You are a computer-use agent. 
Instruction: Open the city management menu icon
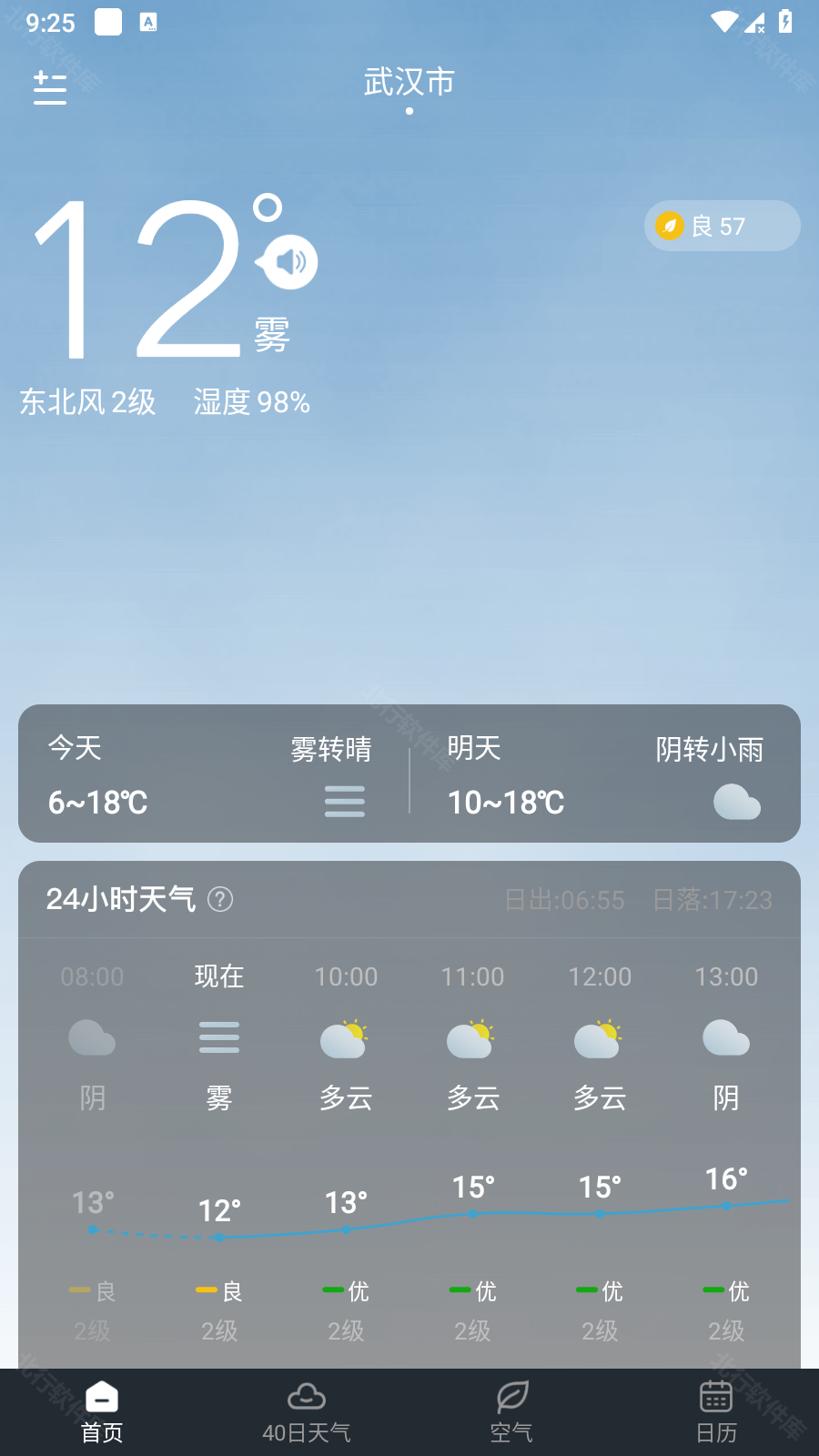pos(50,88)
